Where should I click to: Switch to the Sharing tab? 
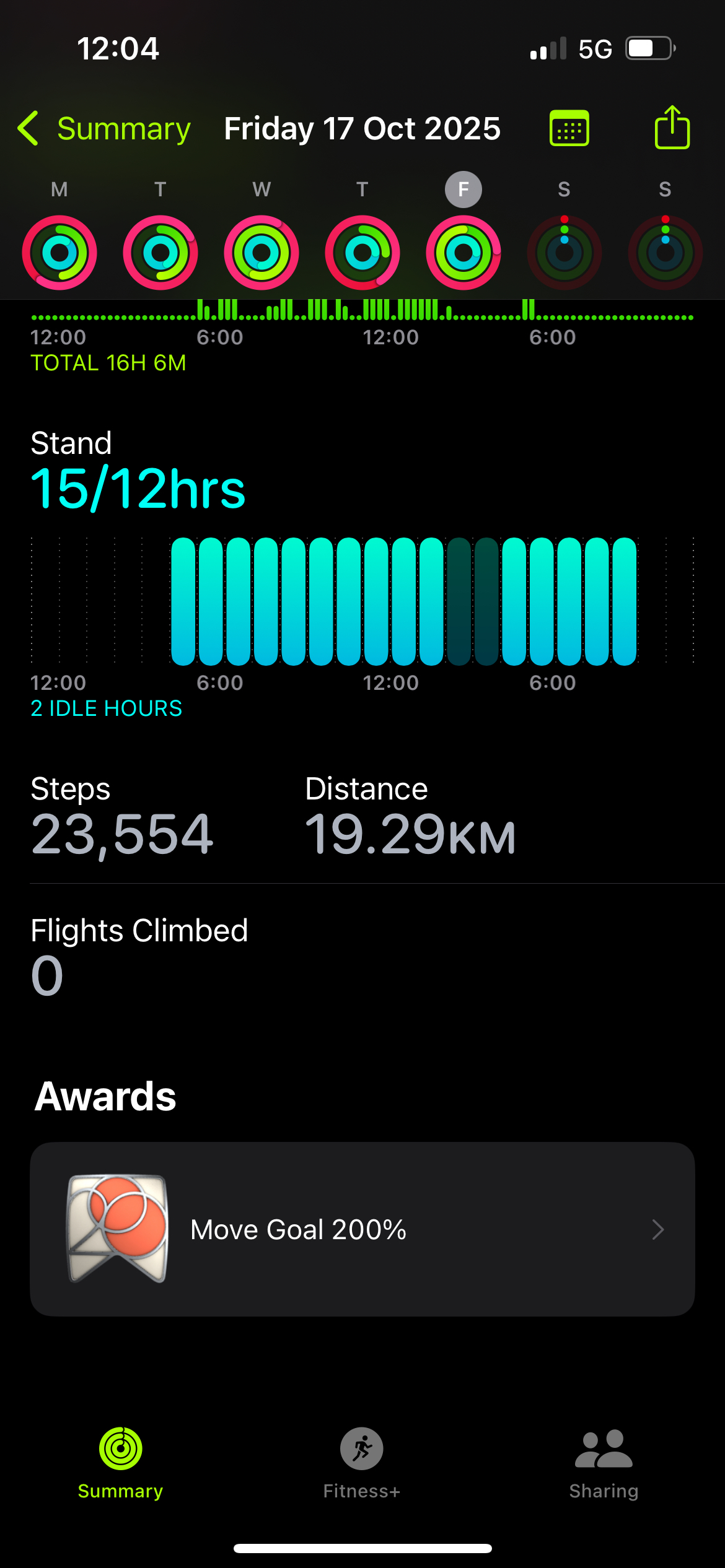click(604, 1463)
